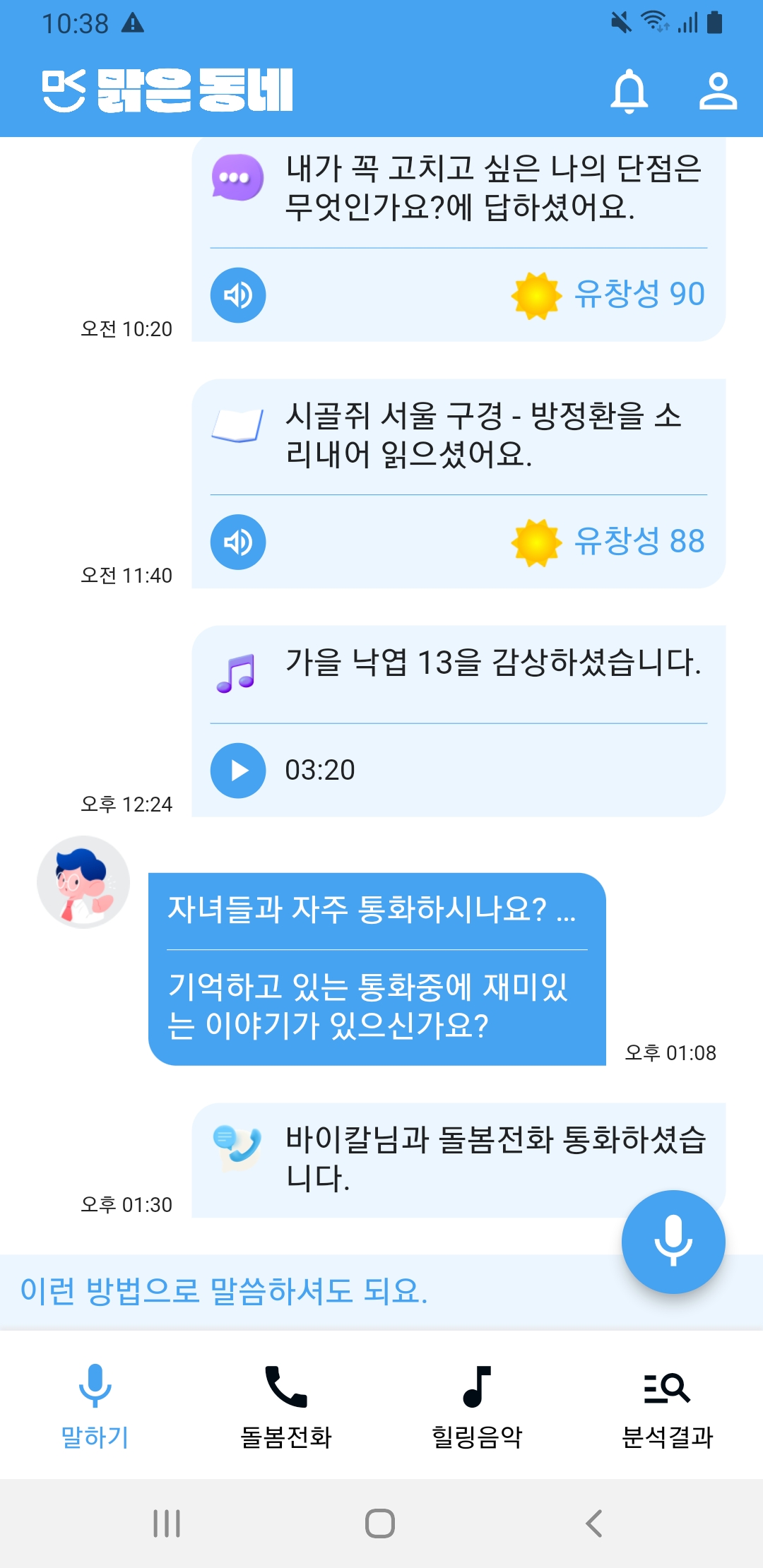This screenshot has height=1568, width=763.
Task: Play audio of the 유창성 88 reading
Action: 238,542
